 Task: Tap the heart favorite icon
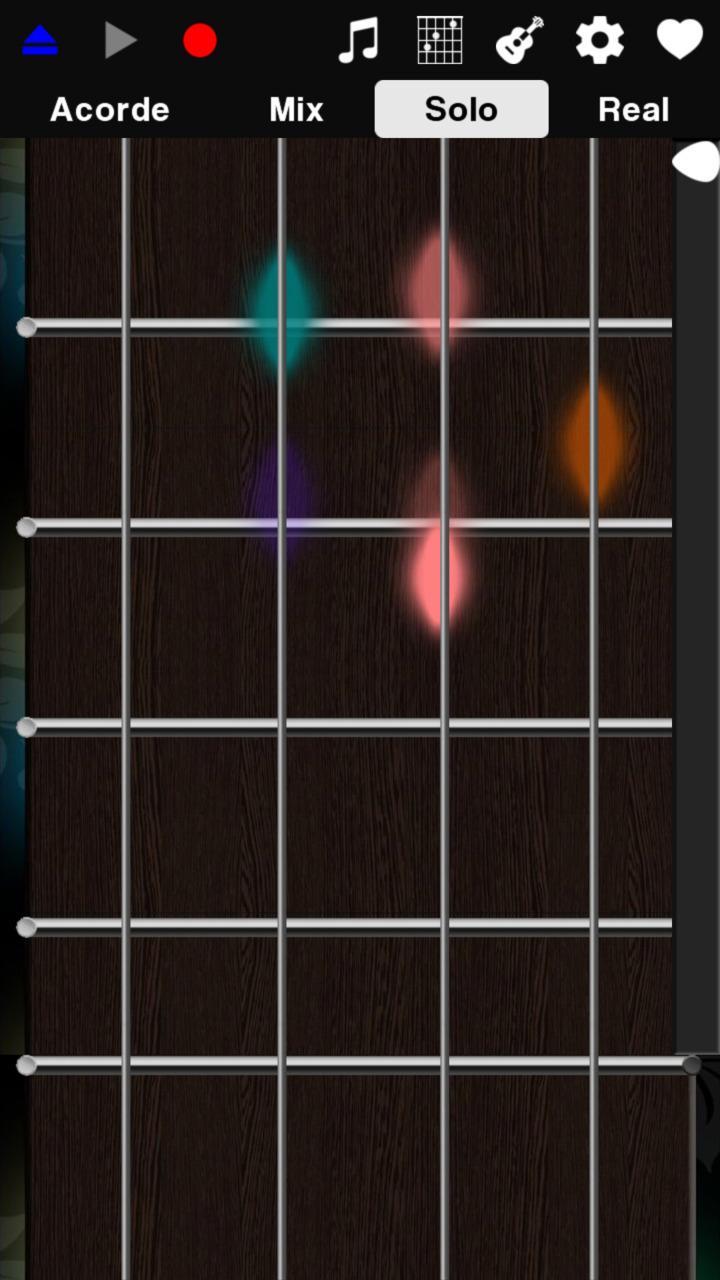tap(680, 41)
